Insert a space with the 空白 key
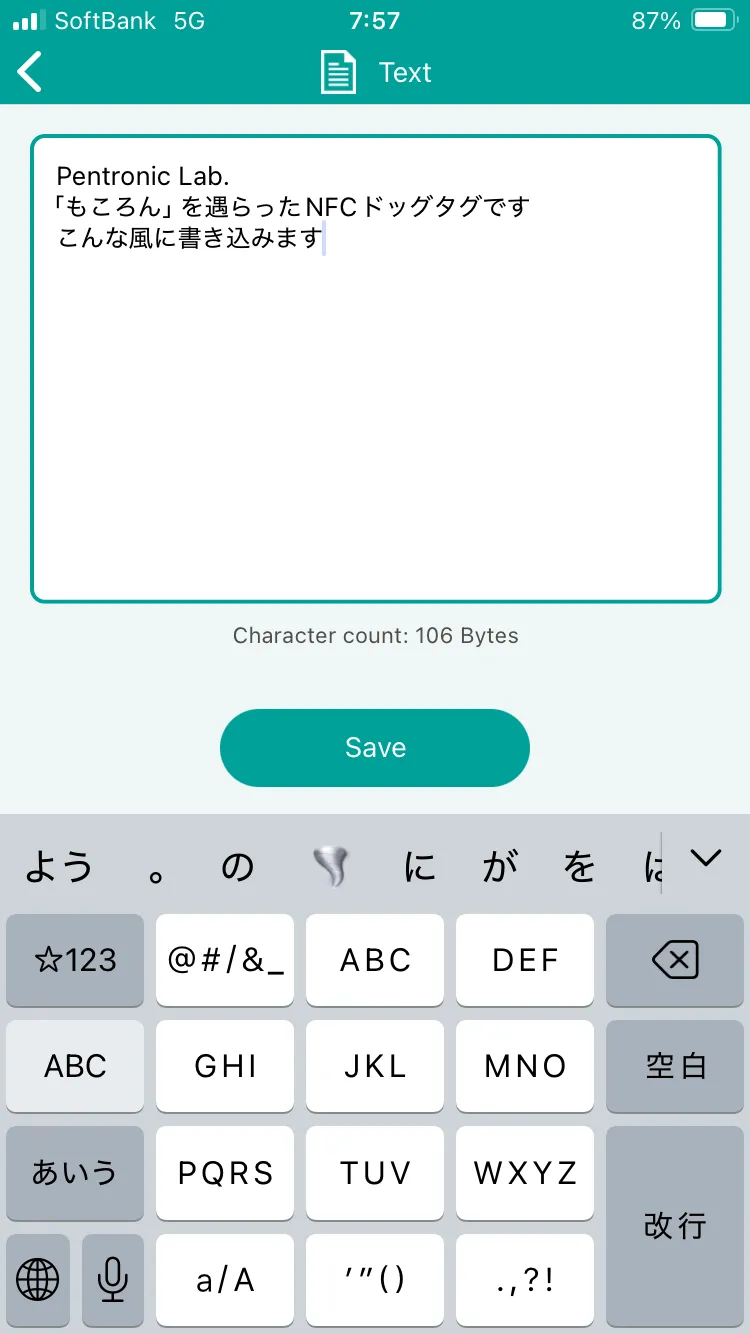Image resolution: width=750 pixels, height=1334 pixels. coord(675,1066)
